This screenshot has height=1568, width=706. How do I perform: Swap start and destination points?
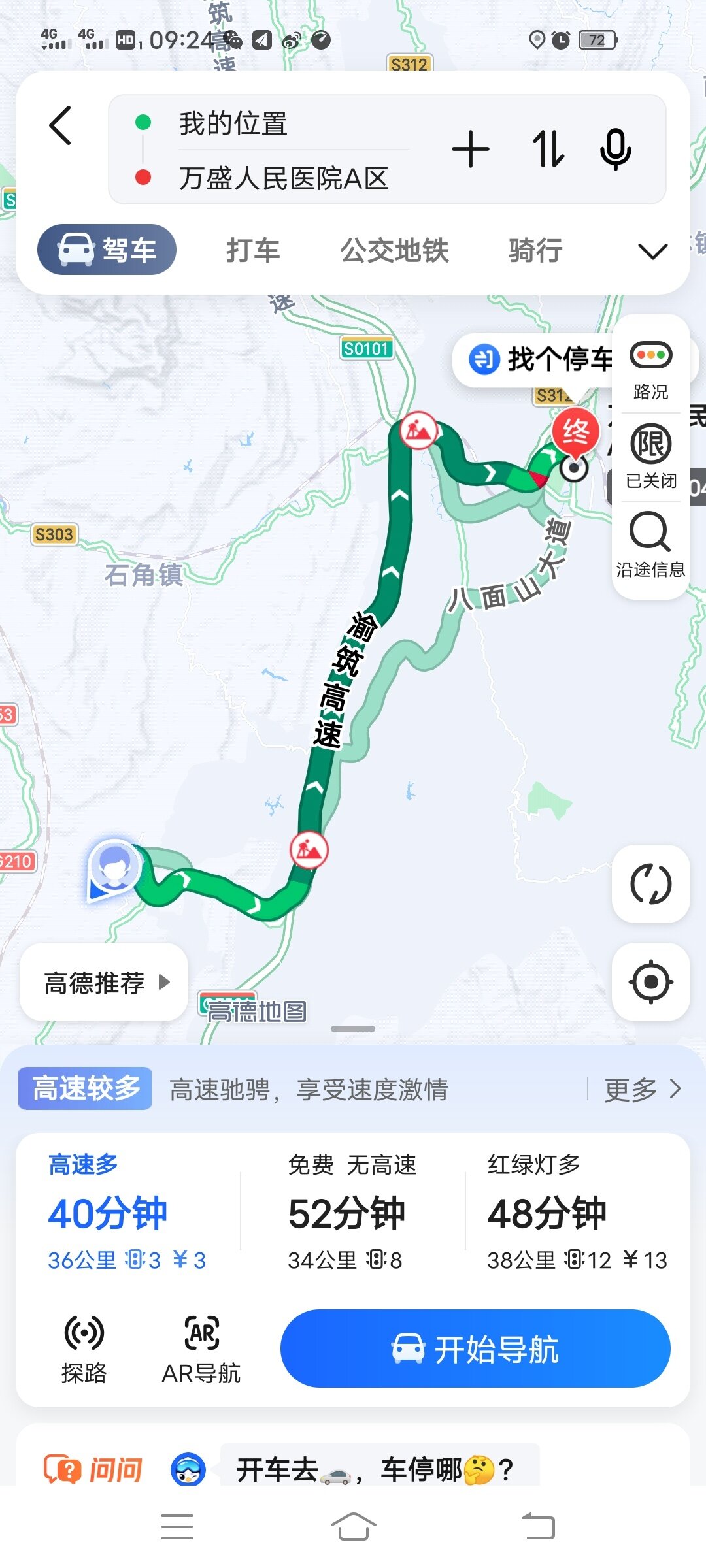[x=548, y=150]
